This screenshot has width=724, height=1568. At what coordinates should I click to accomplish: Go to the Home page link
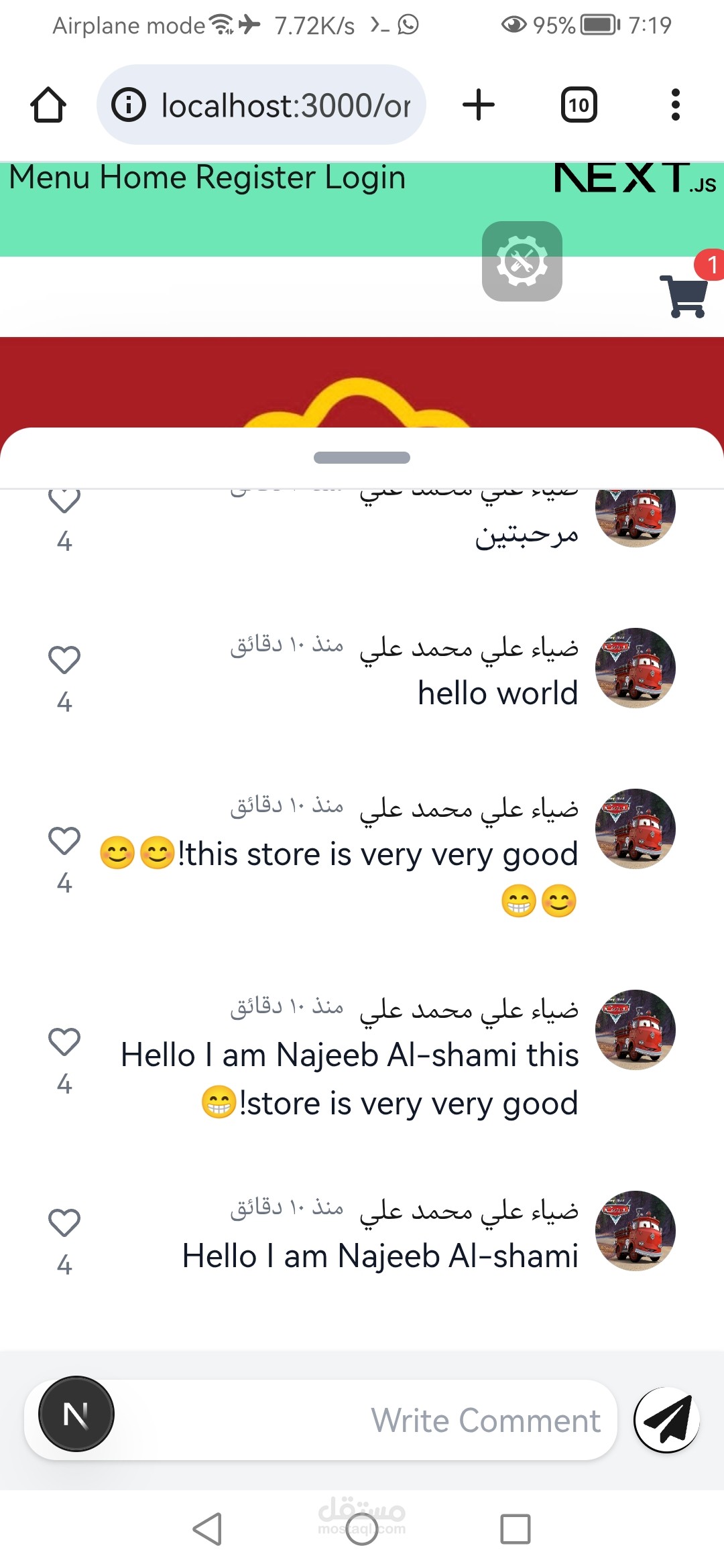[x=143, y=178]
